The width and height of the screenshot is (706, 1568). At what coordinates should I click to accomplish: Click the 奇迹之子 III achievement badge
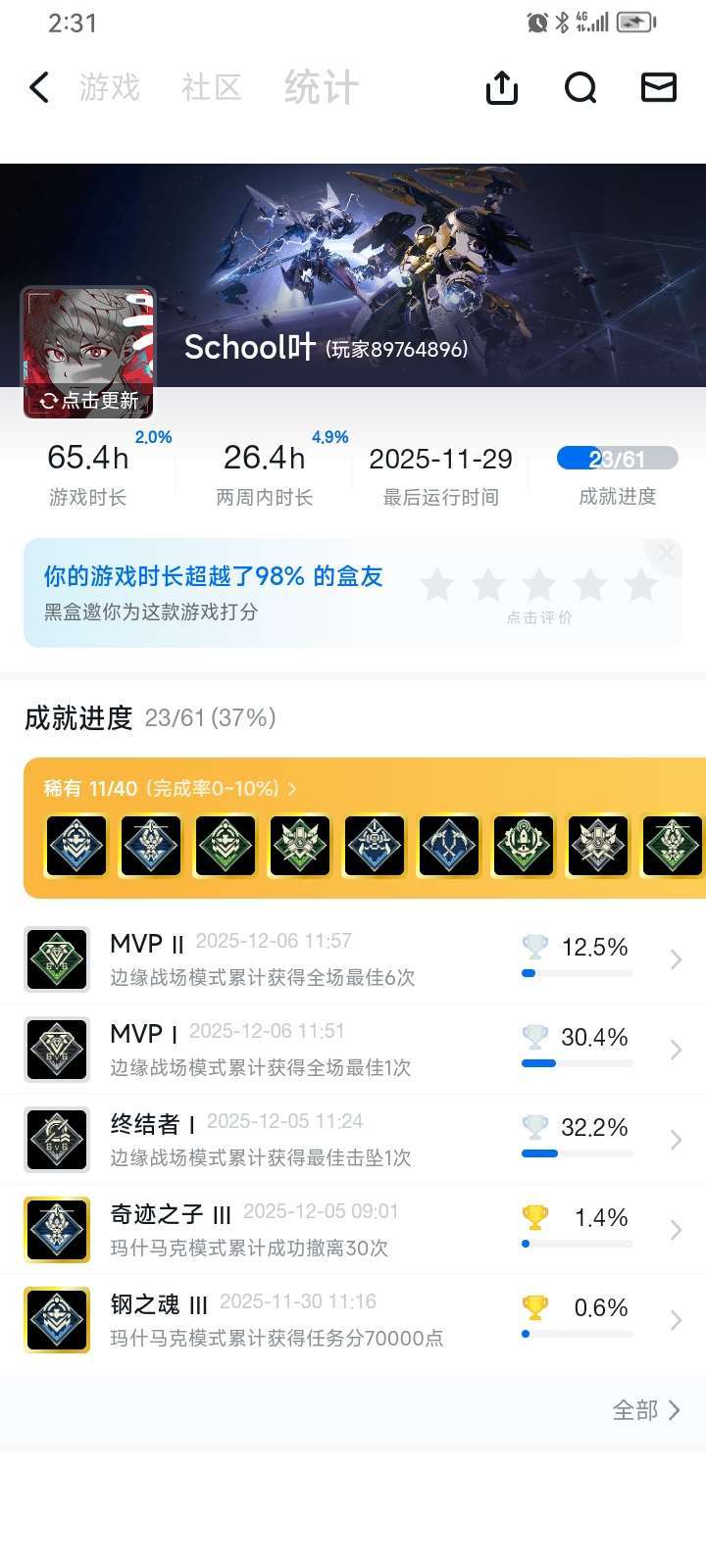(56, 1229)
